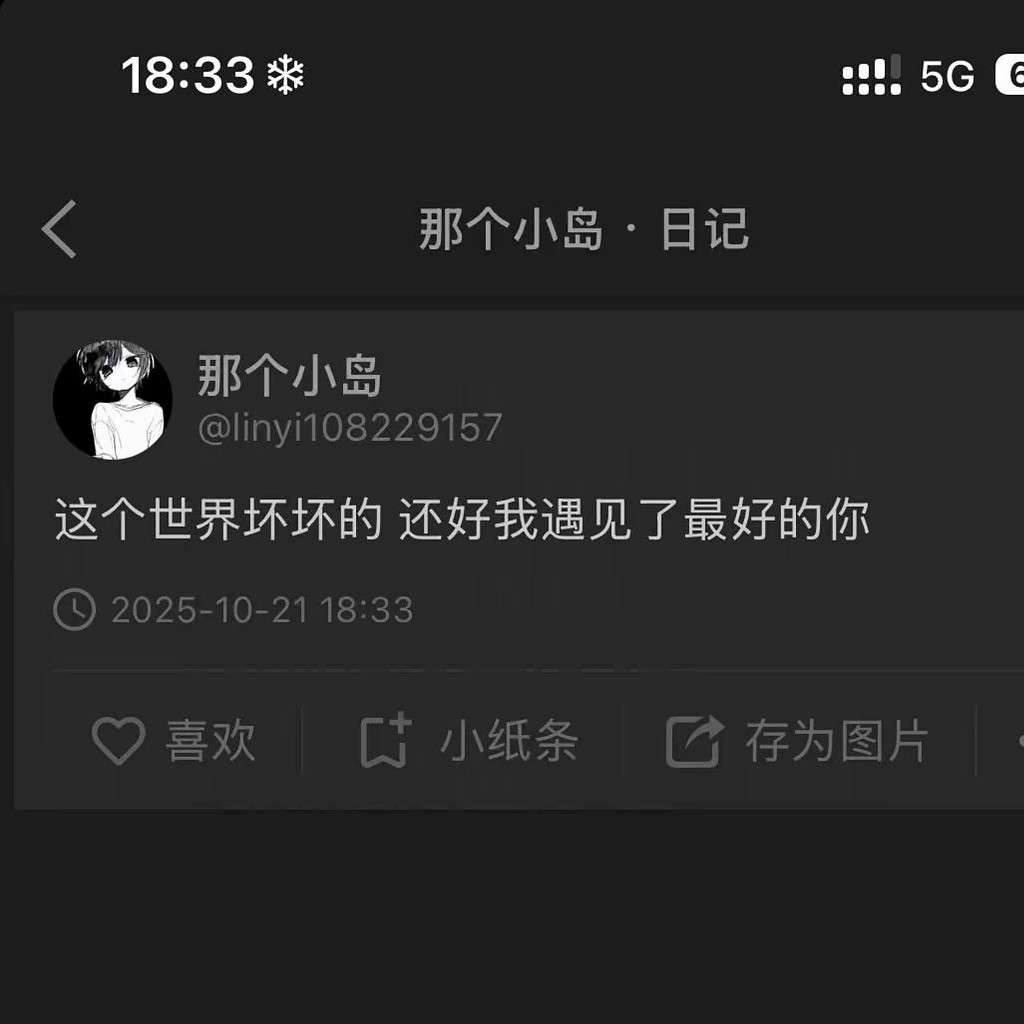This screenshot has height=1024, width=1024.
Task: Like this diary post with 喜欢
Action: point(173,741)
